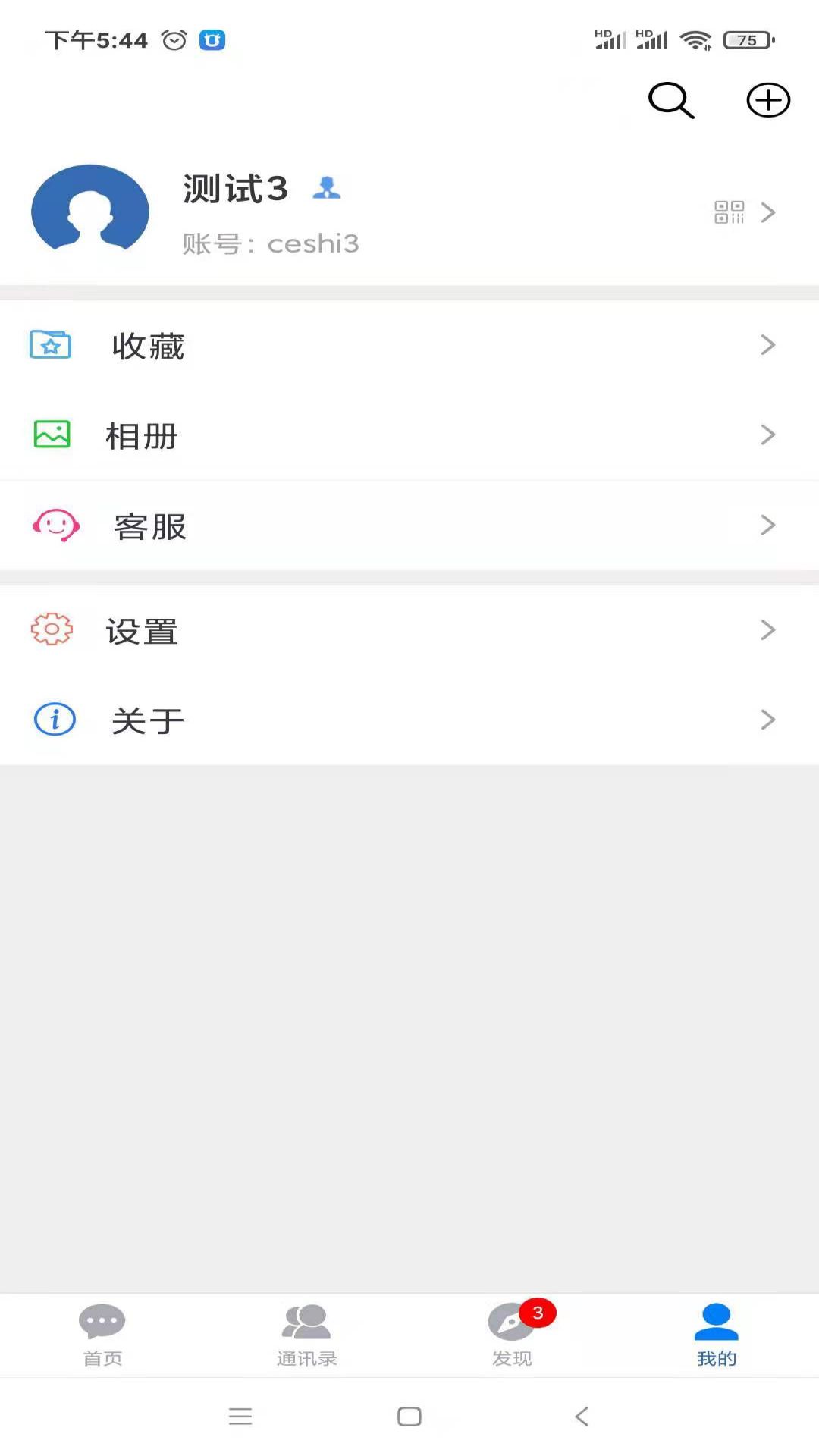Open my QR code
819x1456 pixels.
(730, 213)
